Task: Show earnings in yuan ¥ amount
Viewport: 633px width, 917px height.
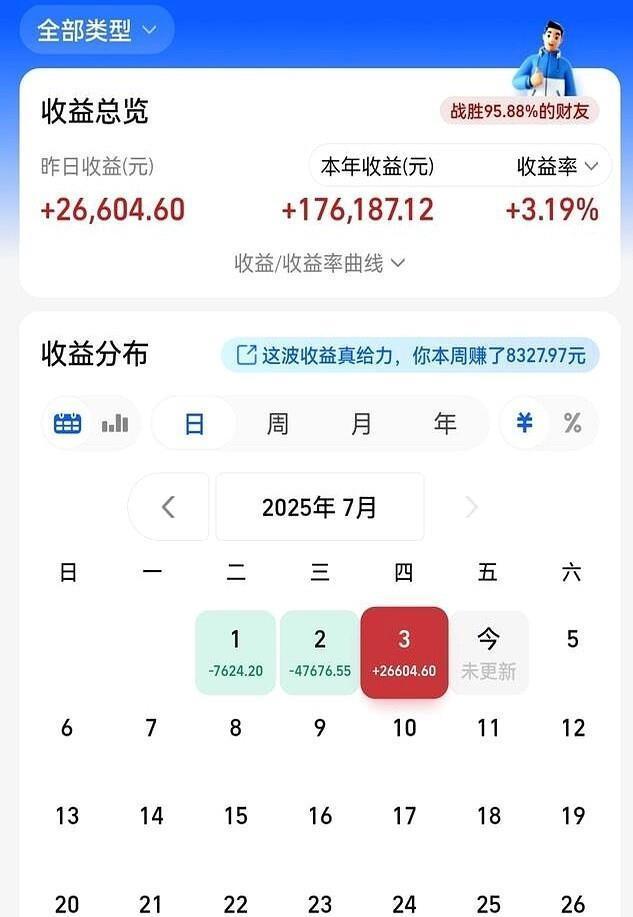Action: pos(524,424)
